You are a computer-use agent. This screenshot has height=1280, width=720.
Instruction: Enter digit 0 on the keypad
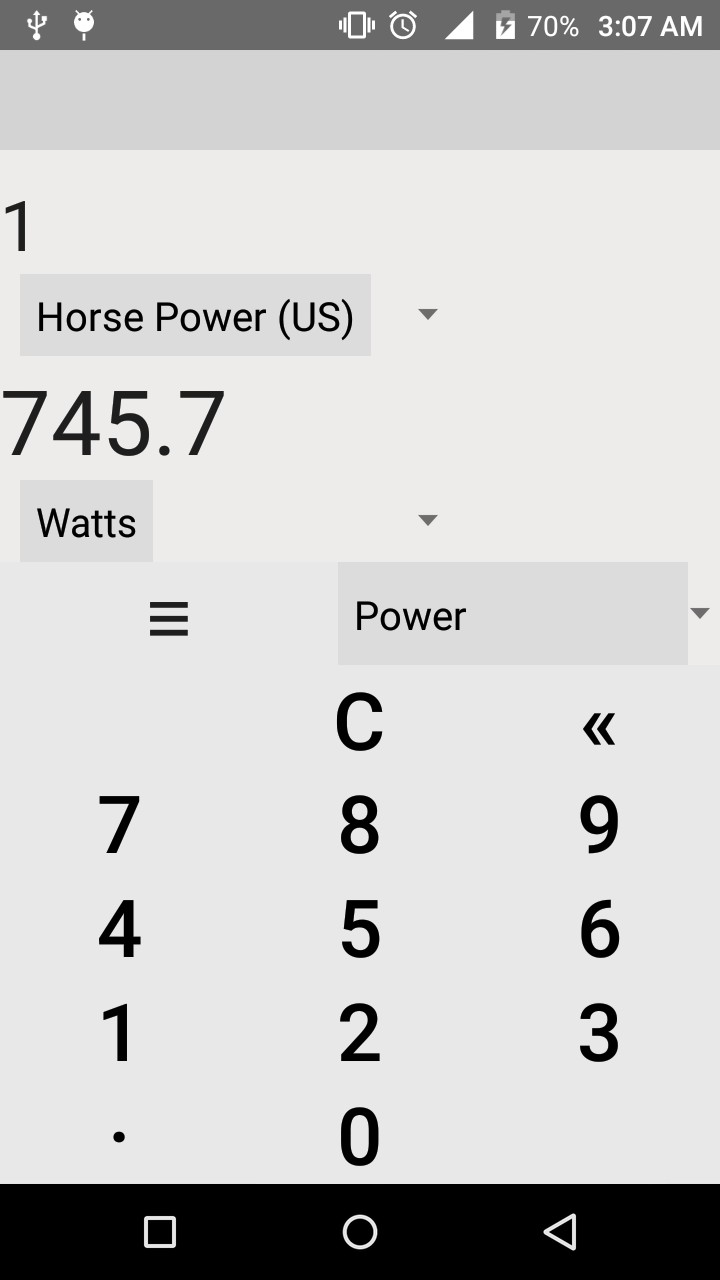[x=359, y=1137]
